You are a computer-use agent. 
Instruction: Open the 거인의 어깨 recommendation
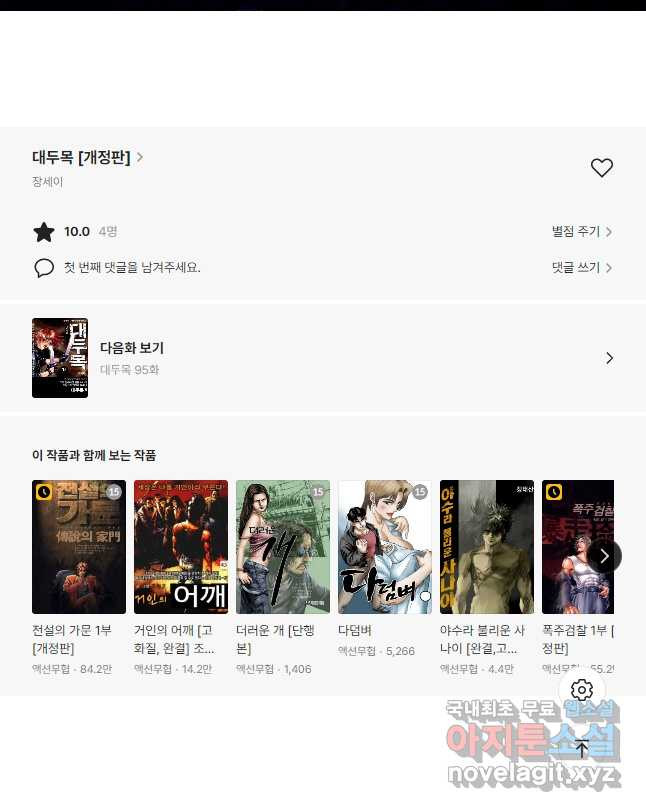click(181, 547)
